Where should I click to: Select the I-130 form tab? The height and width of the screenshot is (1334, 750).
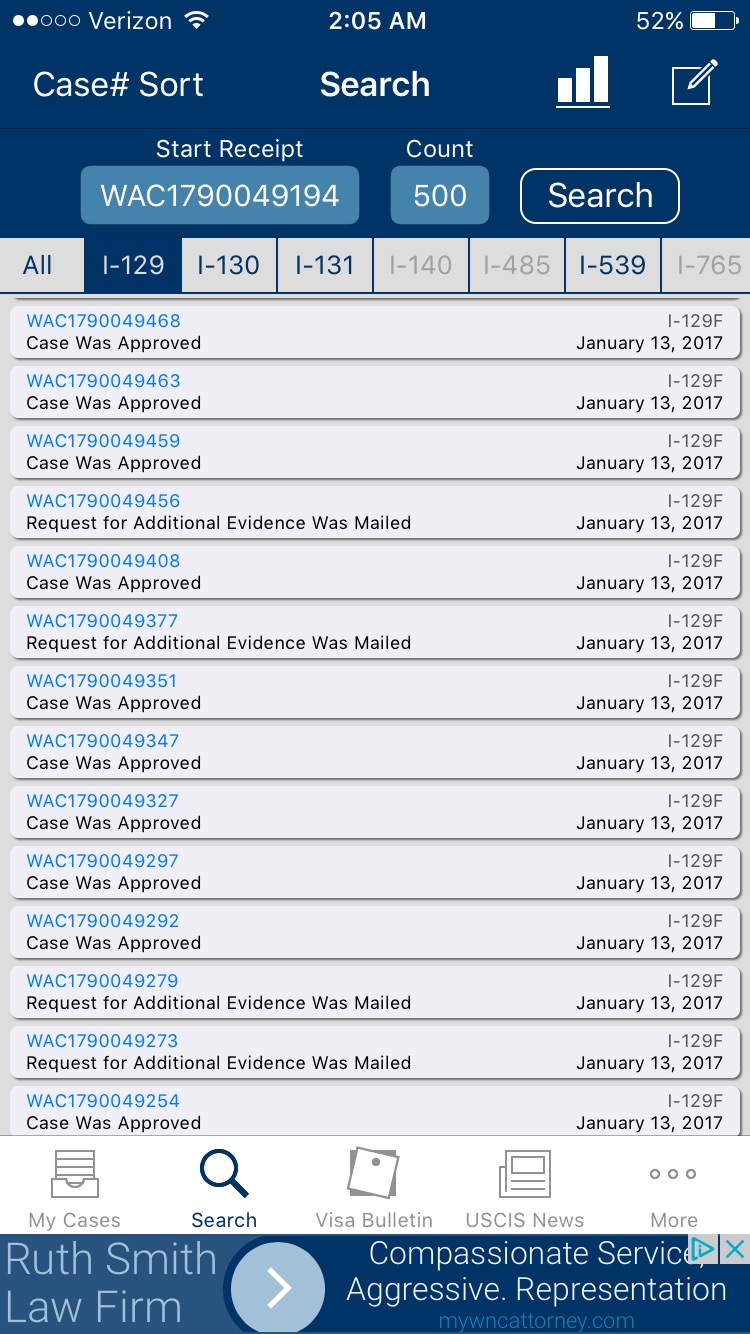click(228, 265)
